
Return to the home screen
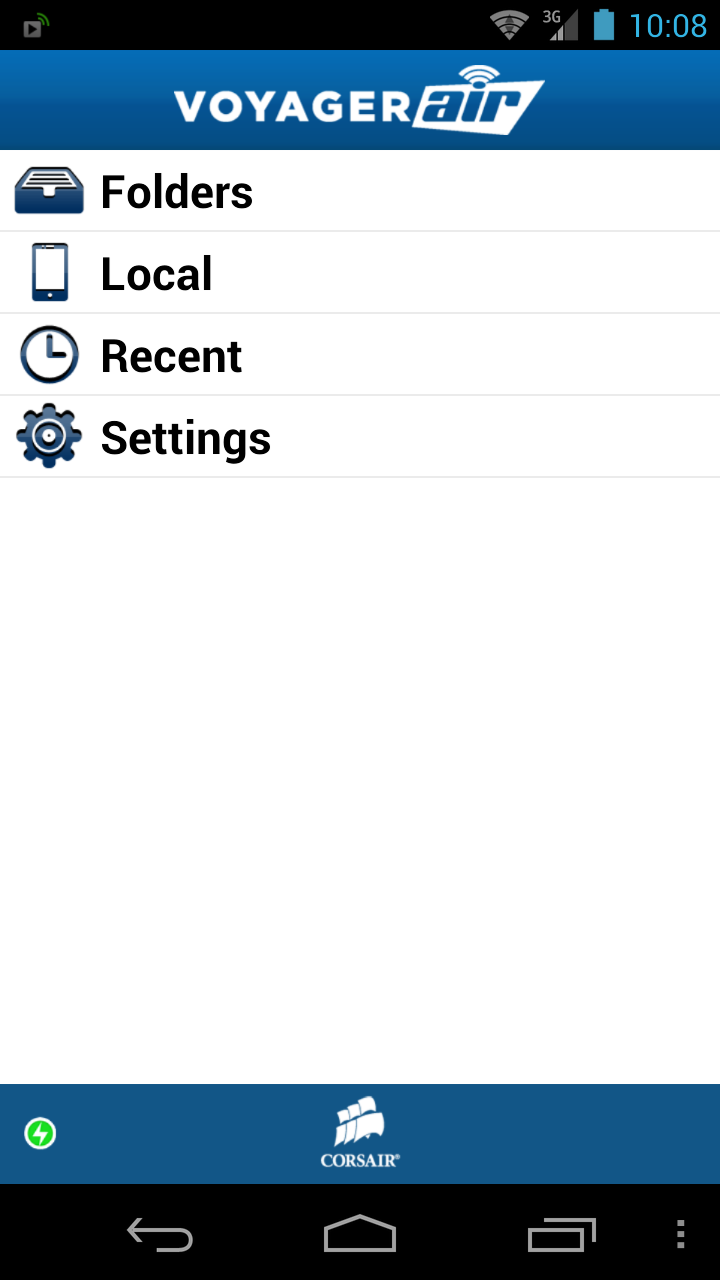tap(360, 1235)
